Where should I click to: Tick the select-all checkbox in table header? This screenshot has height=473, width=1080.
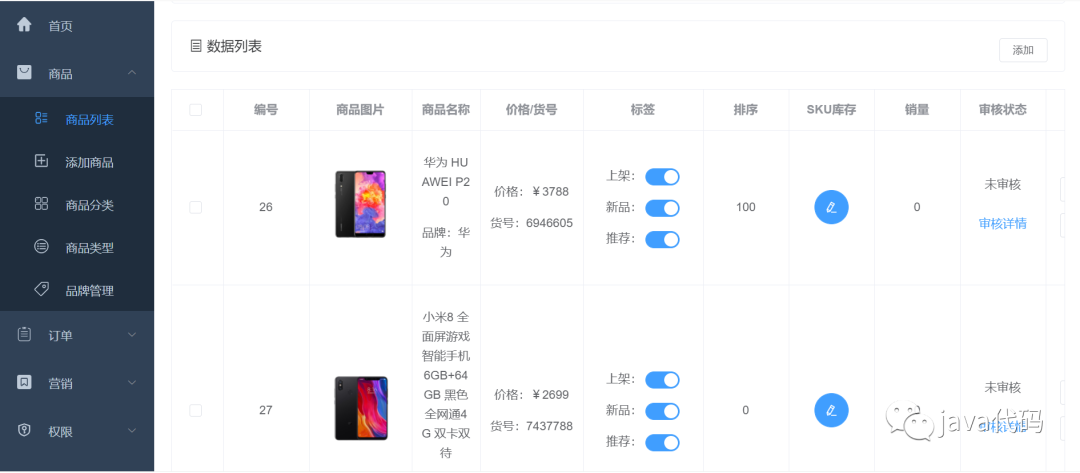(196, 110)
